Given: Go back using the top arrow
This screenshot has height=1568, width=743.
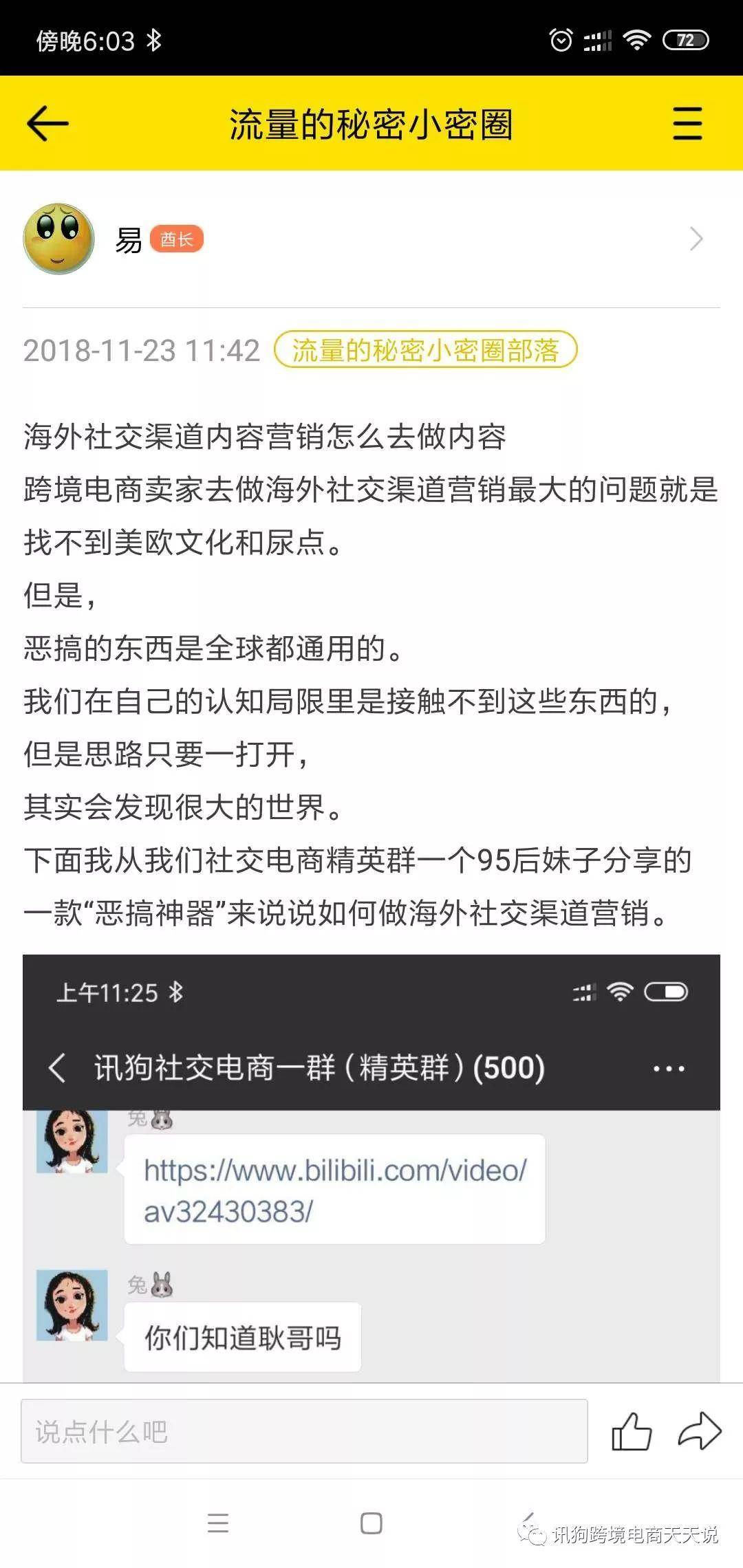Looking at the screenshot, I should pyautogui.click(x=47, y=124).
